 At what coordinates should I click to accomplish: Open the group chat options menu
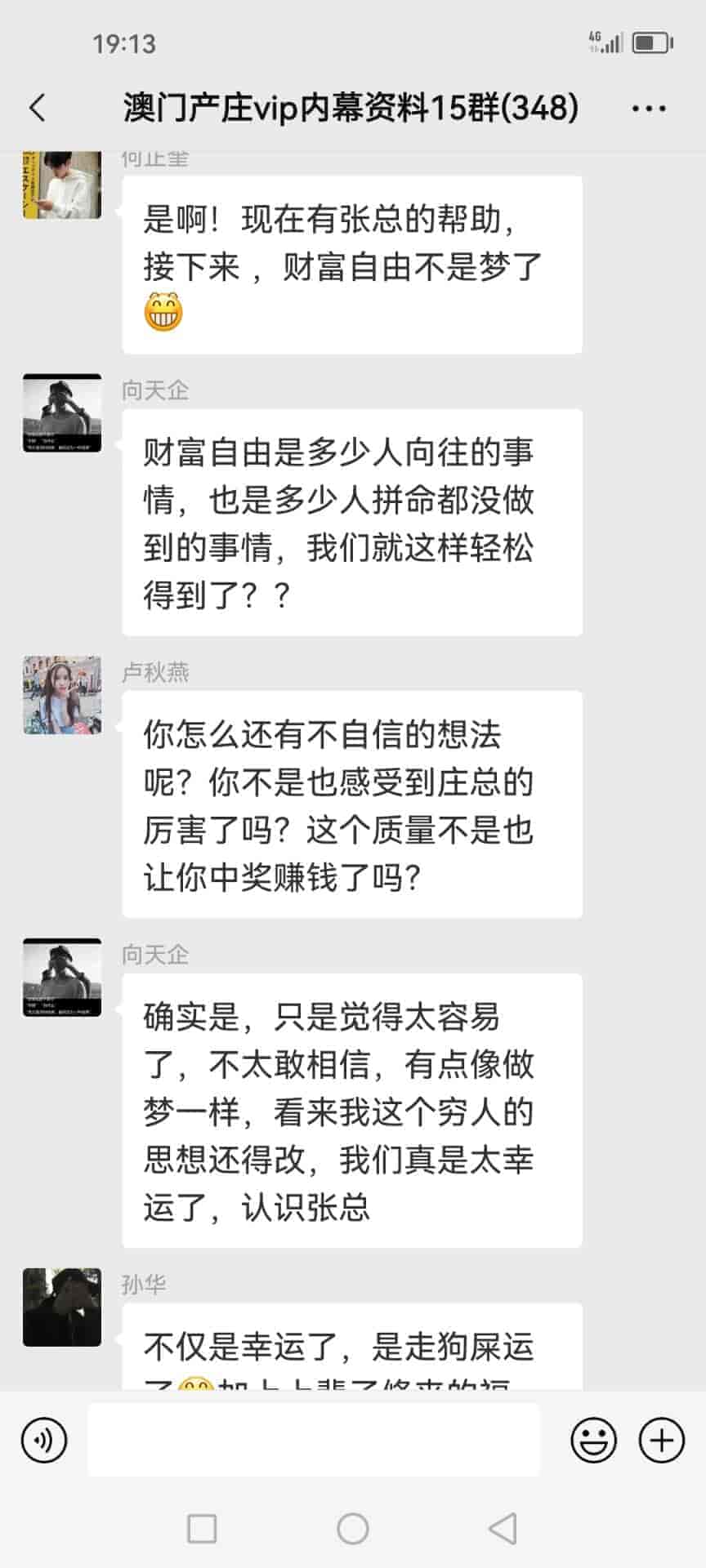tap(649, 108)
